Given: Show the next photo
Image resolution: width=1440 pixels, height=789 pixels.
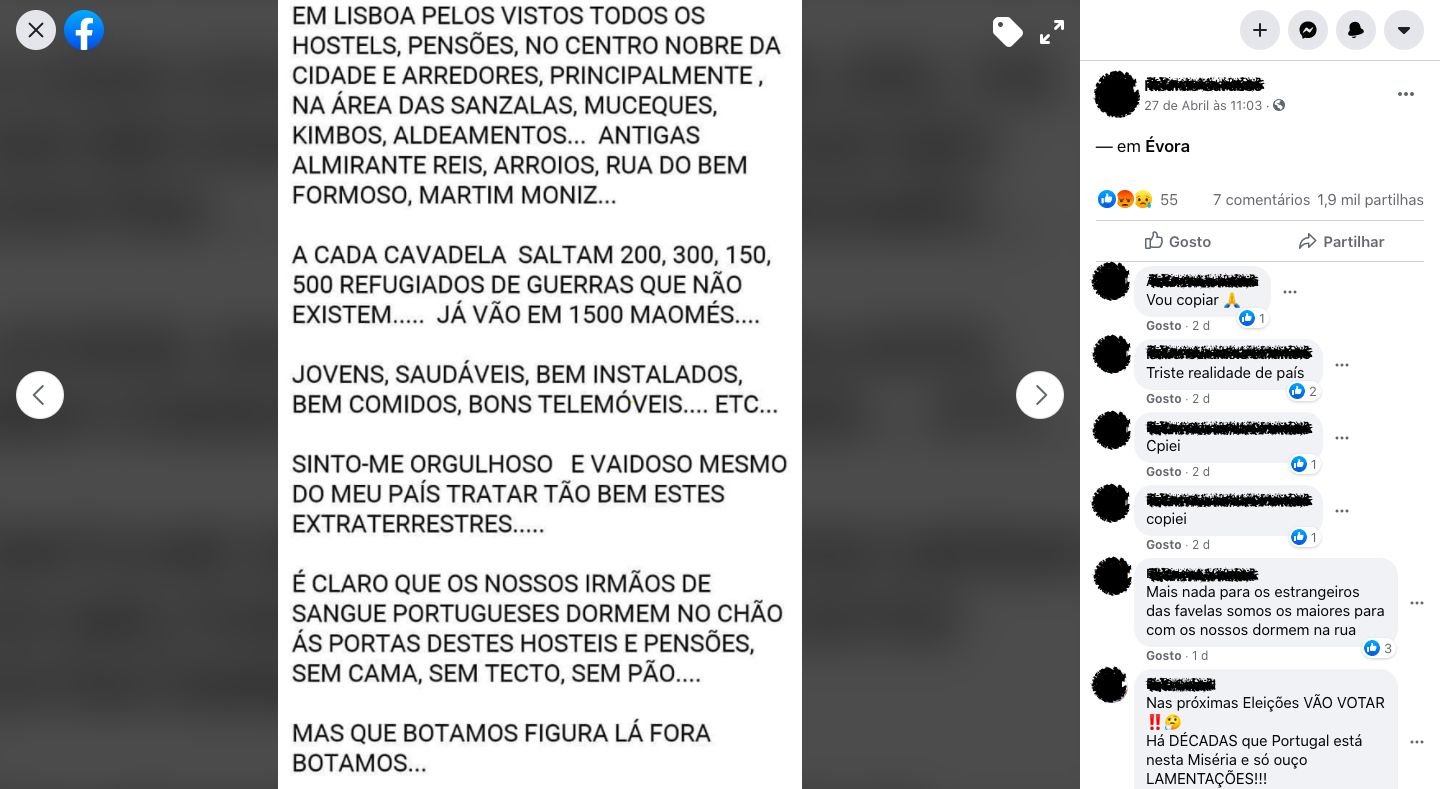Looking at the screenshot, I should coord(1040,395).
